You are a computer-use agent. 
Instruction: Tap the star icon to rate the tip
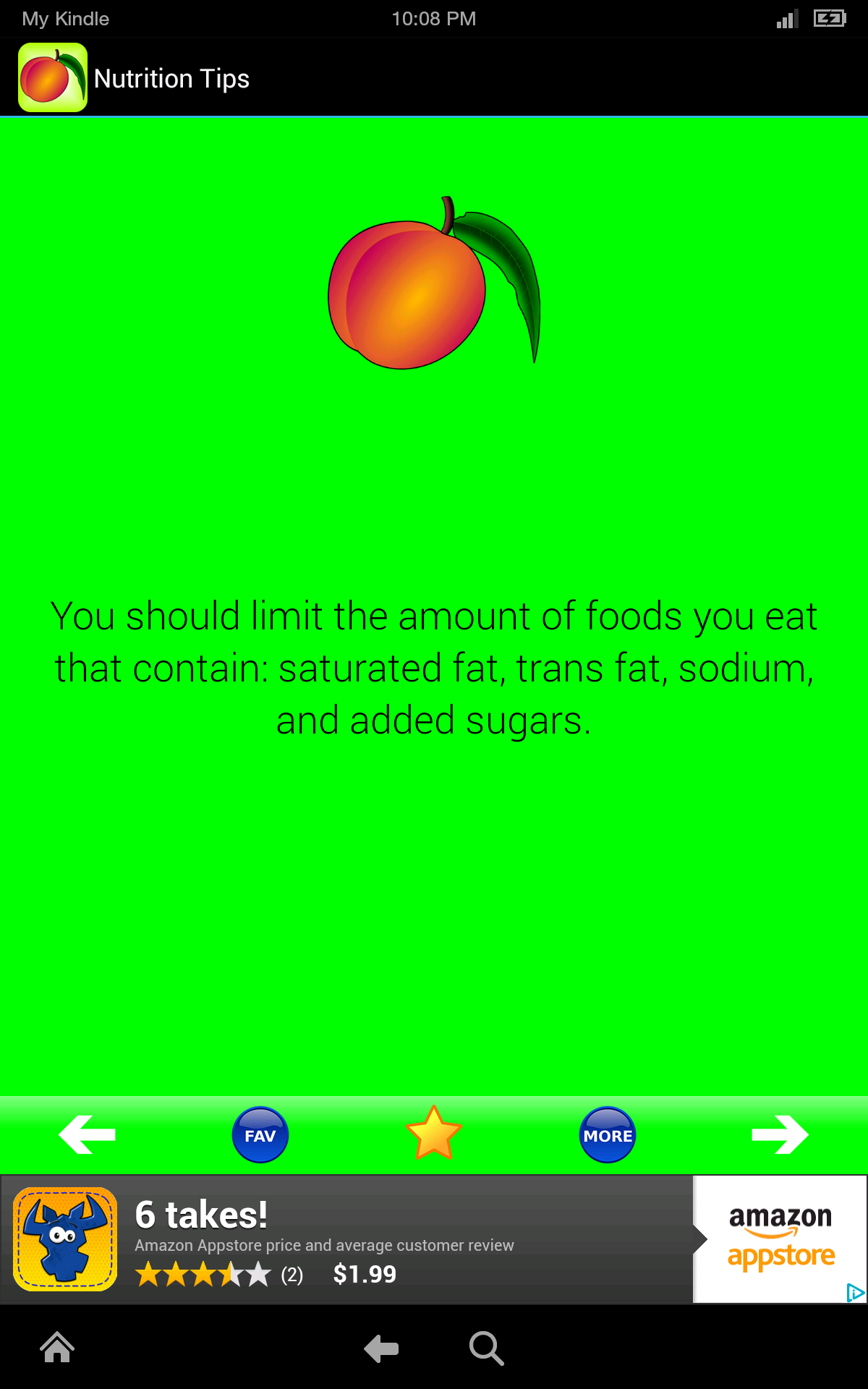434,1134
